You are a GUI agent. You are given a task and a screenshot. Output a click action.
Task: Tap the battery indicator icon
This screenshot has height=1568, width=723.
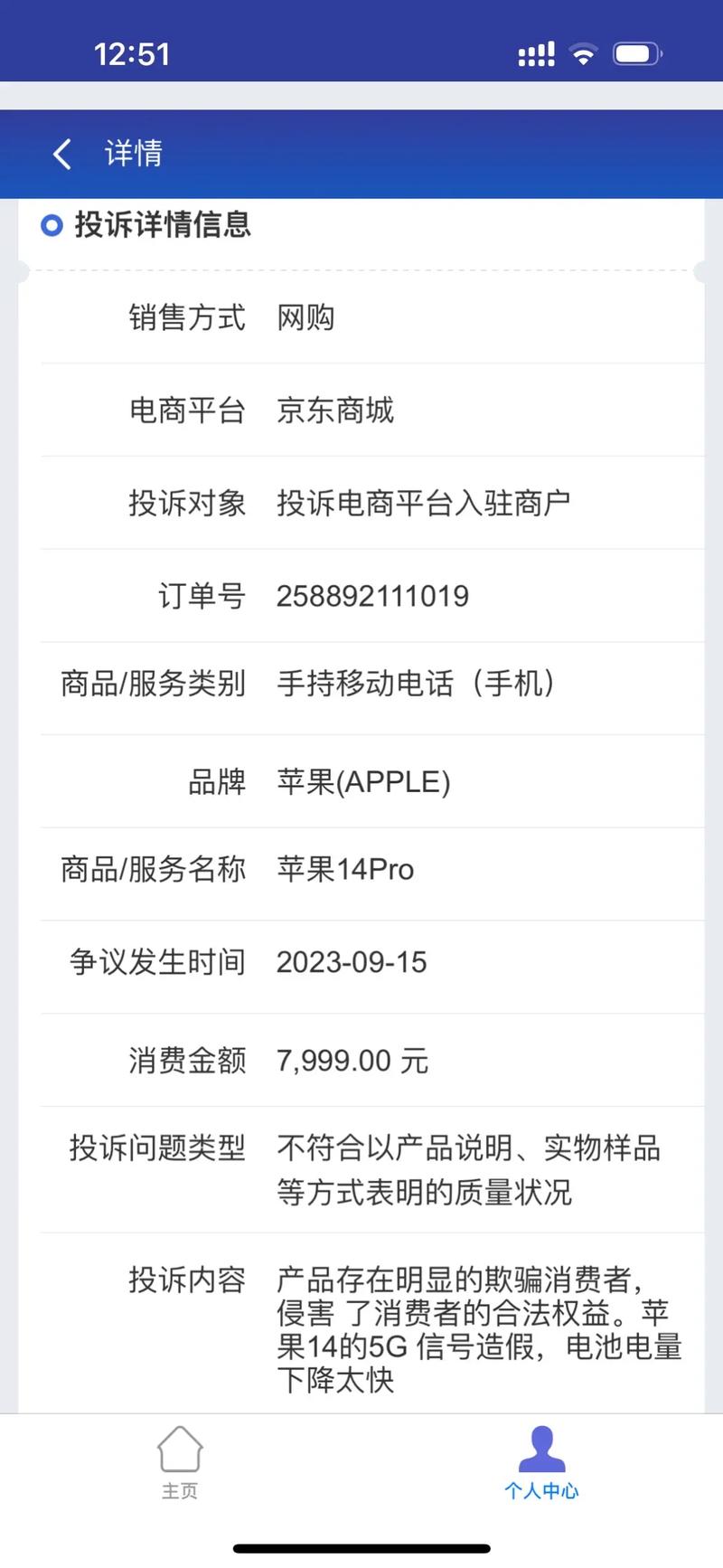pos(636,53)
